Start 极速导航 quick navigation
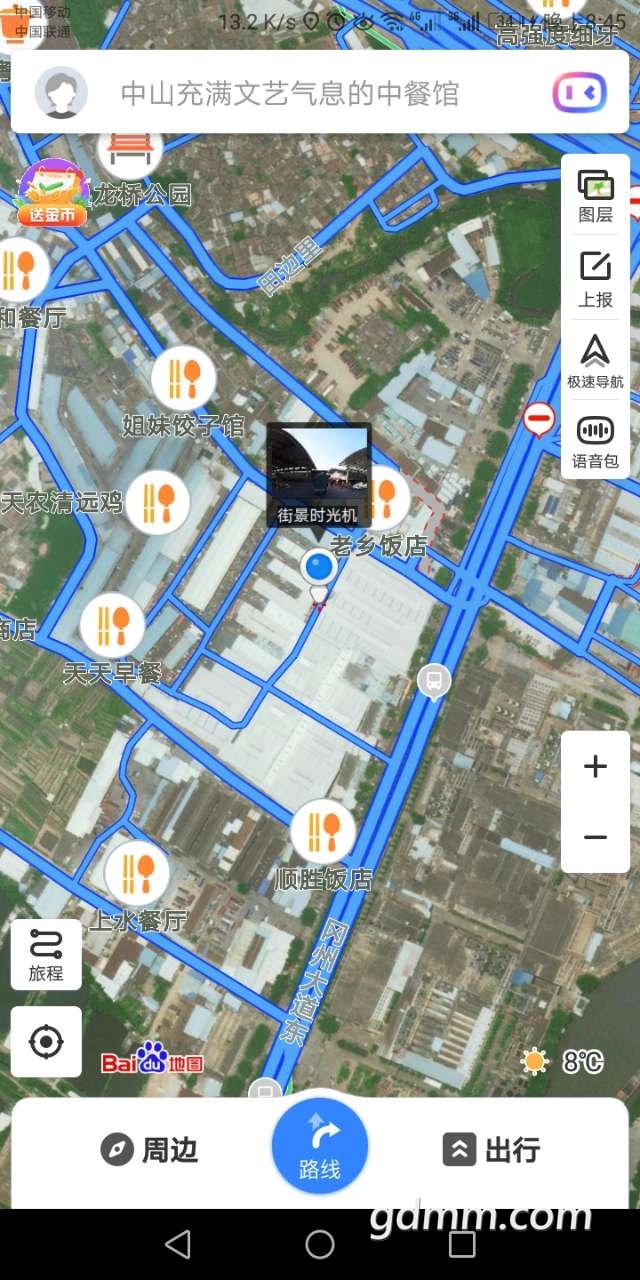640x1280 pixels. pyautogui.click(x=595, y=361)
